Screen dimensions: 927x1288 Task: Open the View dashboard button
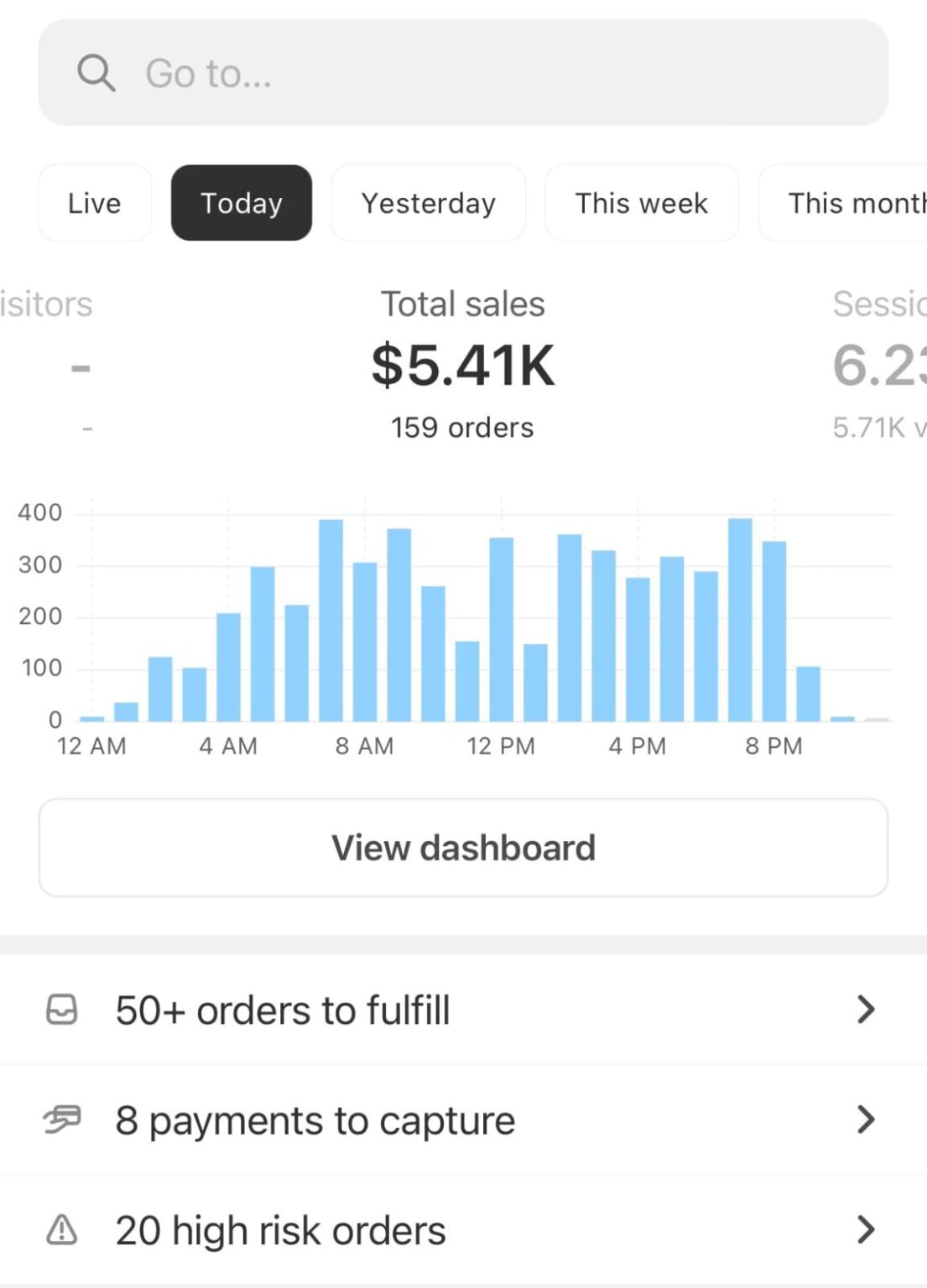[x=463, y=848]
